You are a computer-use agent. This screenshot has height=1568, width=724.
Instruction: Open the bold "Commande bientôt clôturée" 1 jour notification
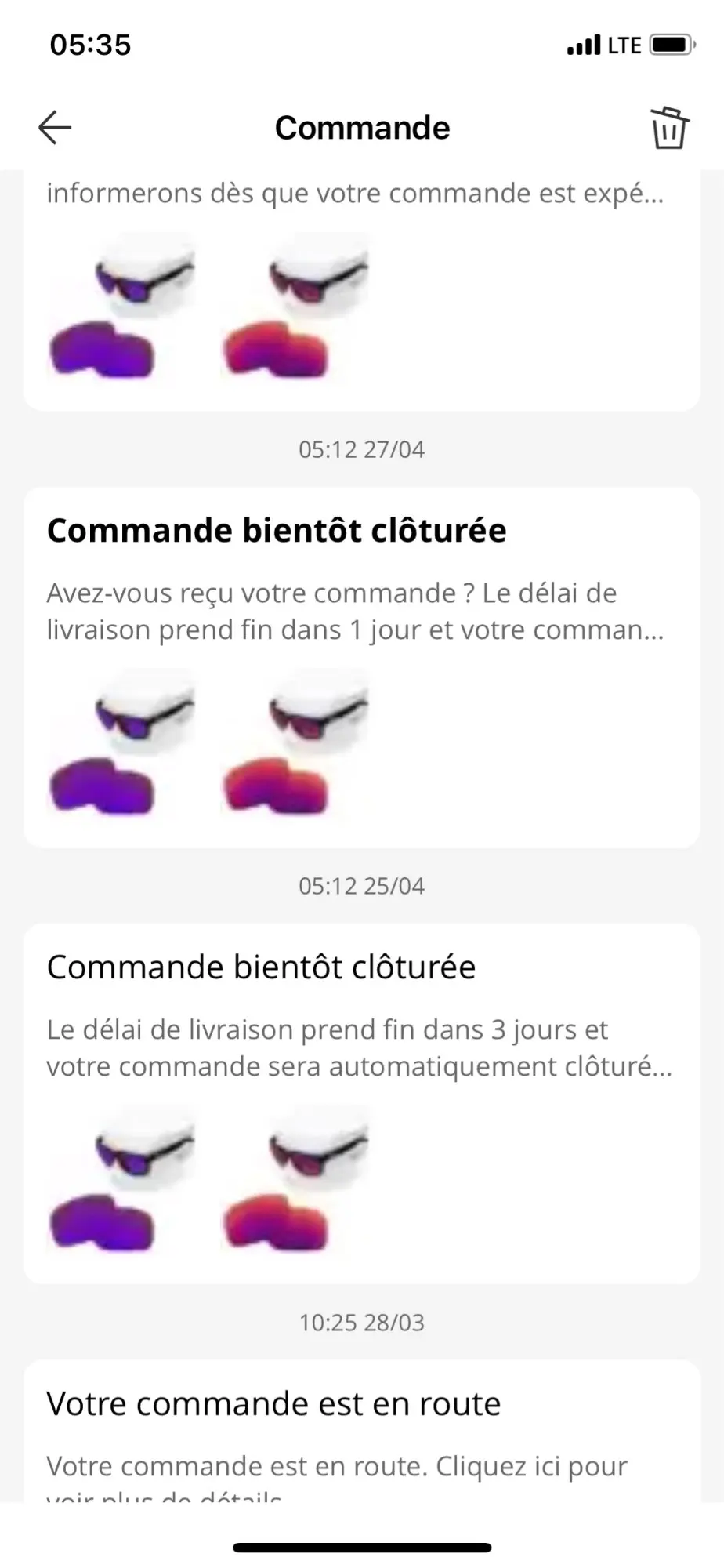(x=360, y=612)
